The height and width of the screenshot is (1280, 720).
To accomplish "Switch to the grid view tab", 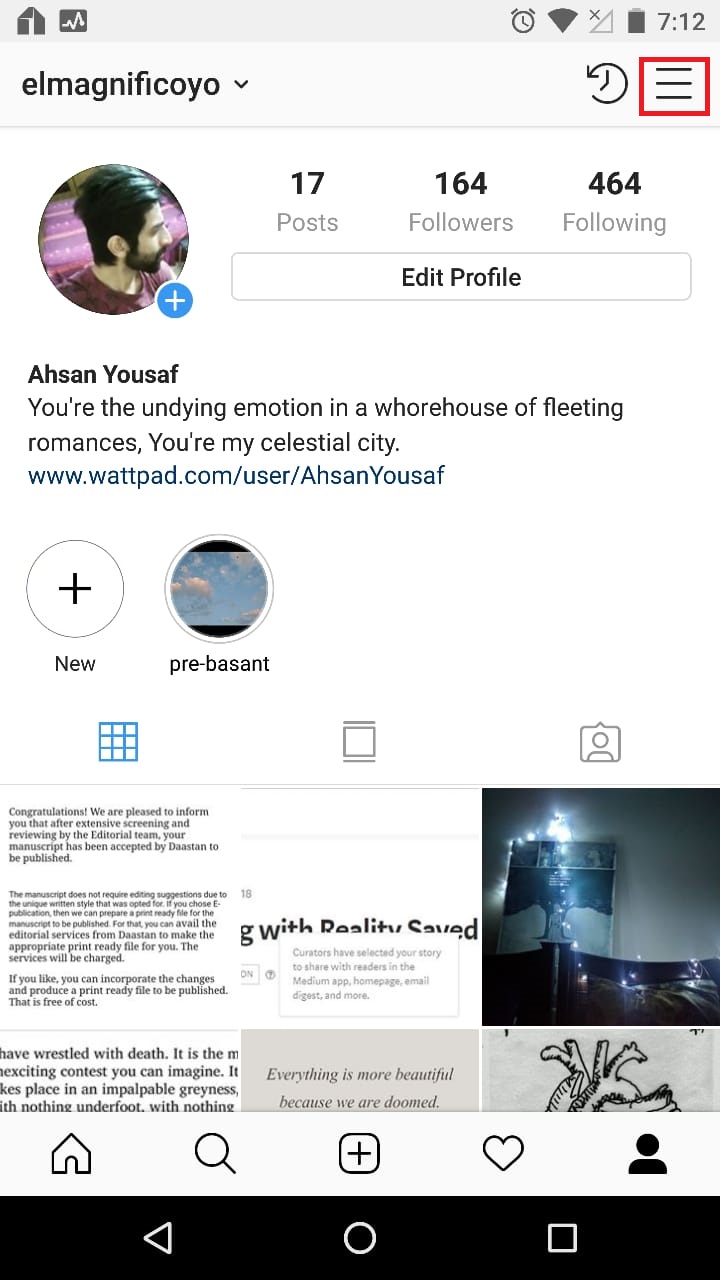I will [119, 742].
